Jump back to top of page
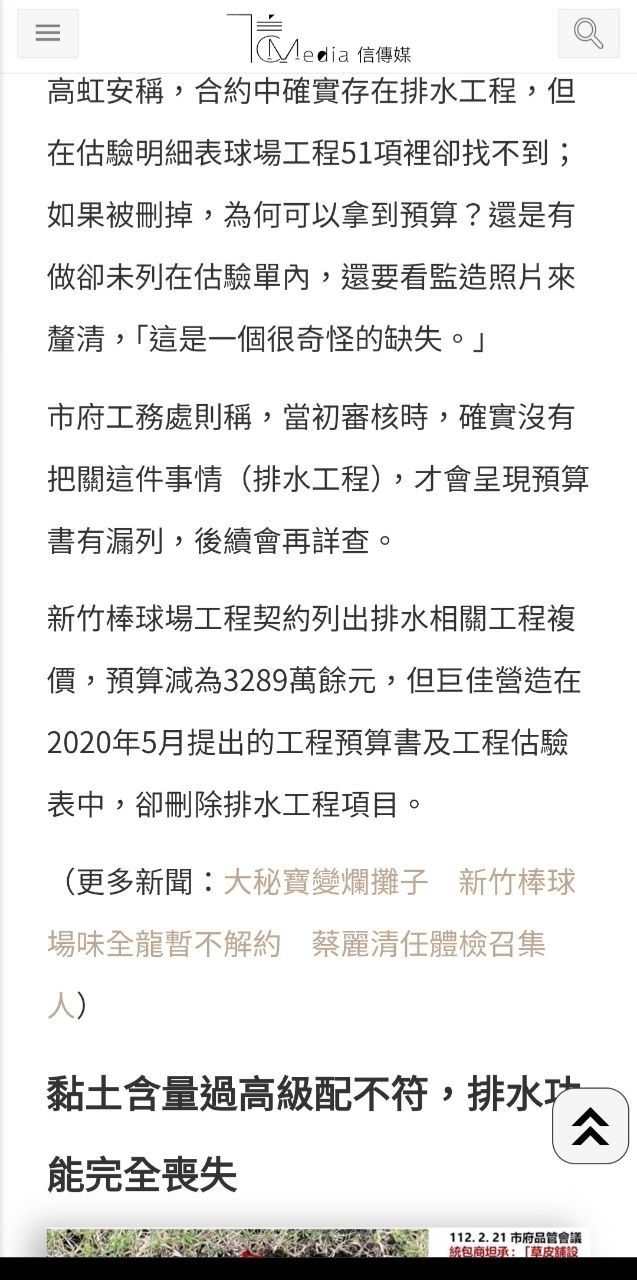Image resolution: width=637 pixels, height=1280 pixels. point(590,1125)
